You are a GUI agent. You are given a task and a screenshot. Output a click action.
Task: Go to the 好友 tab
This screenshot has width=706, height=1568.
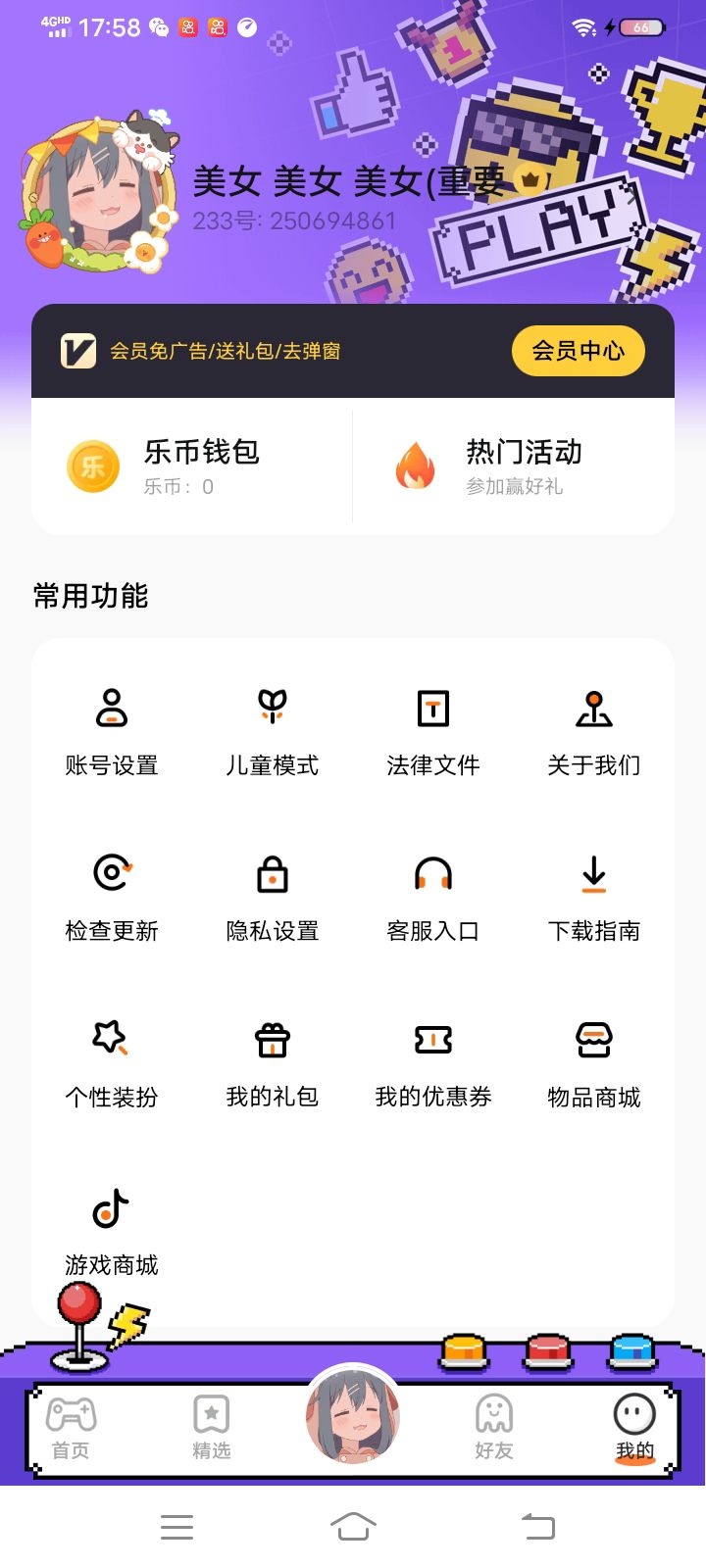494,1428
